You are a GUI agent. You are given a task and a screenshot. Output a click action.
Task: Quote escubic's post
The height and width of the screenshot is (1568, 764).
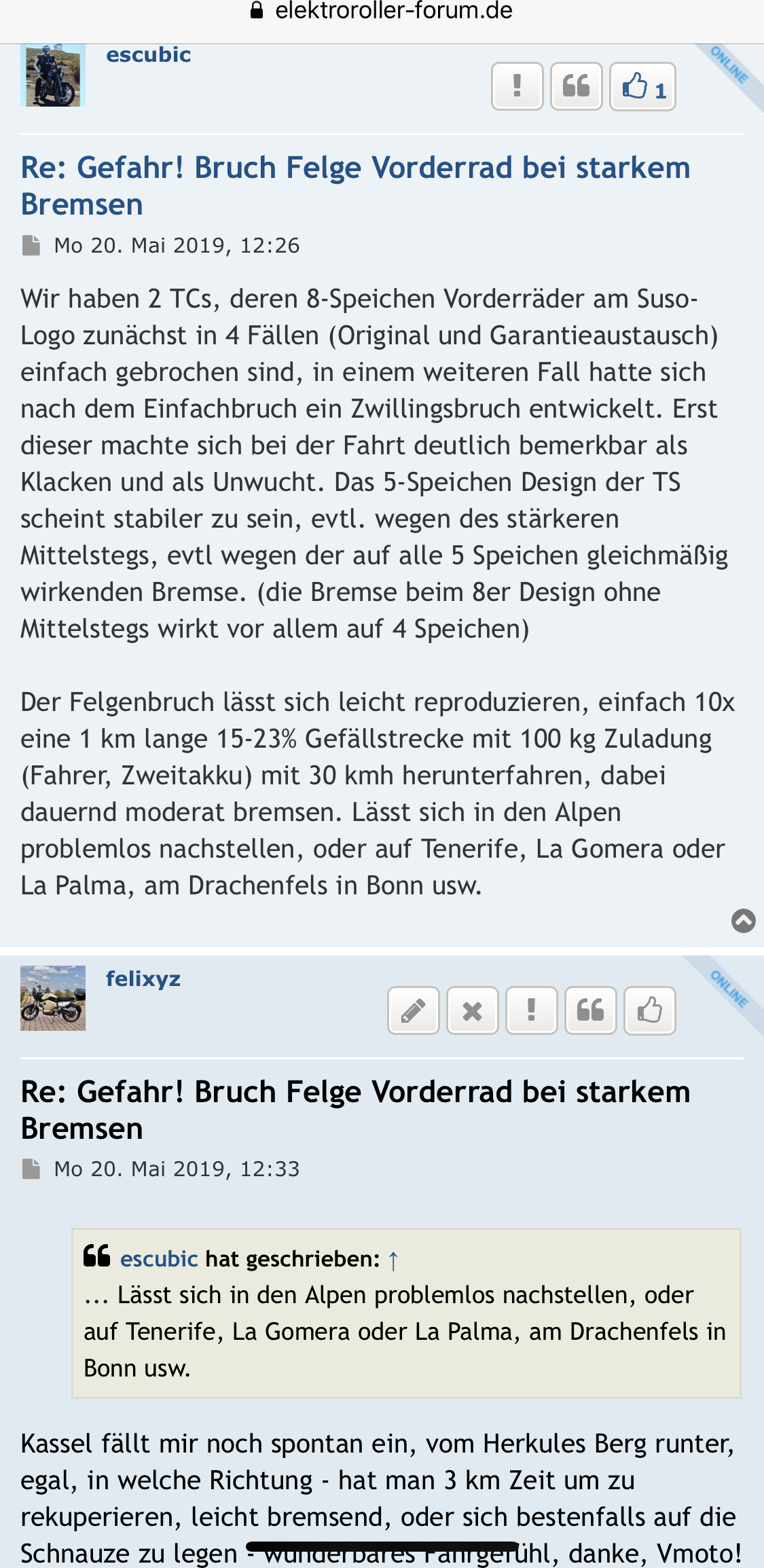point(576,86)
